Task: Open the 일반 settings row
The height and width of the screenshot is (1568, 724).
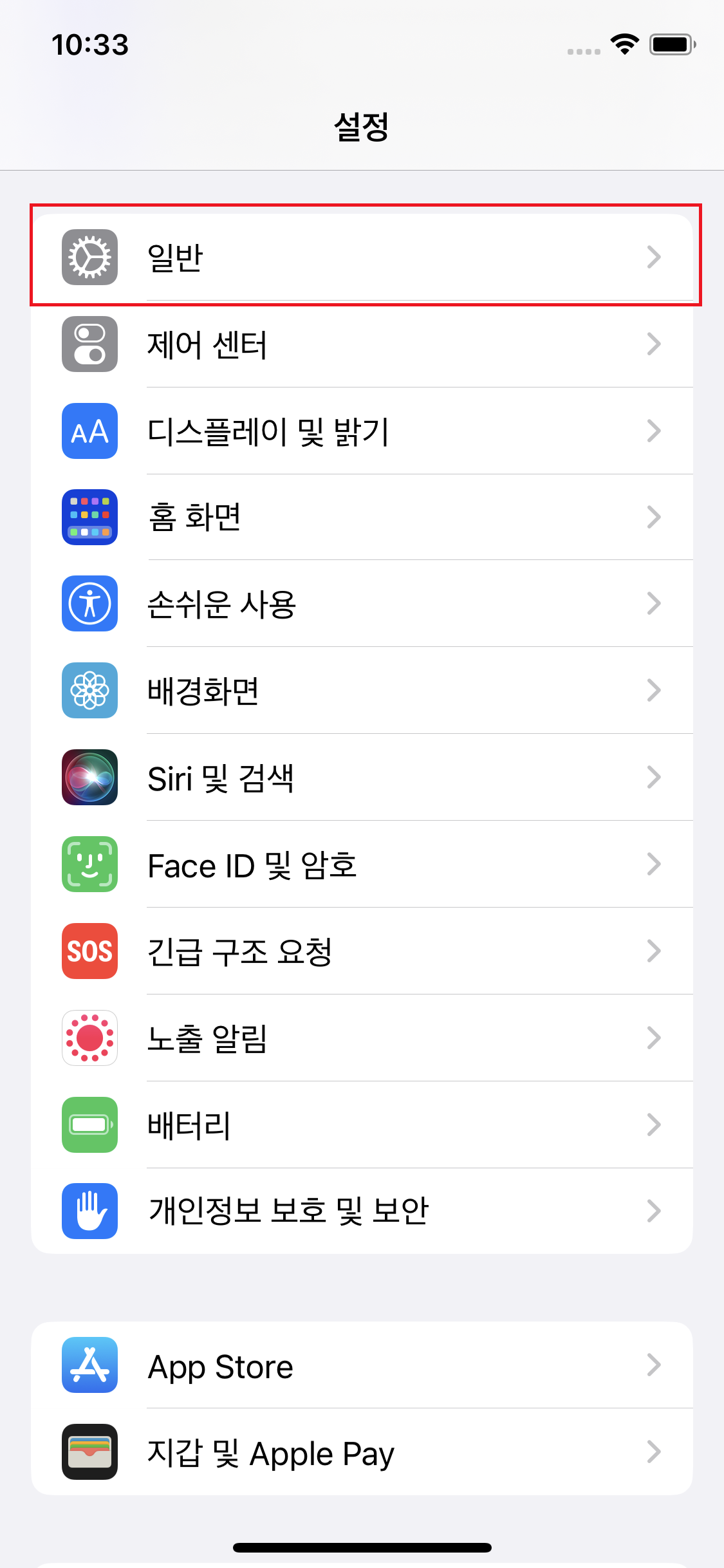Action: click(362, 257)
